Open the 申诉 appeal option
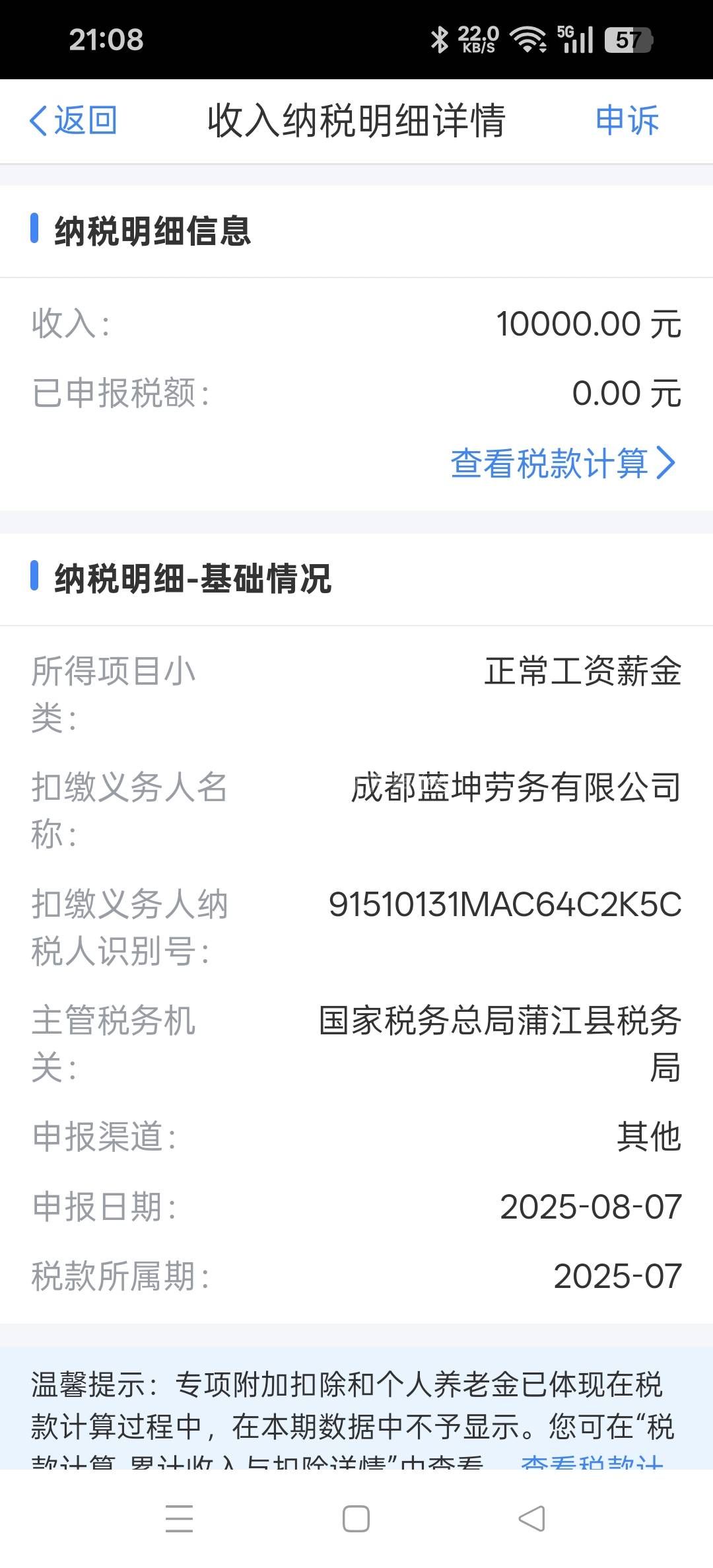 [627, 121]
